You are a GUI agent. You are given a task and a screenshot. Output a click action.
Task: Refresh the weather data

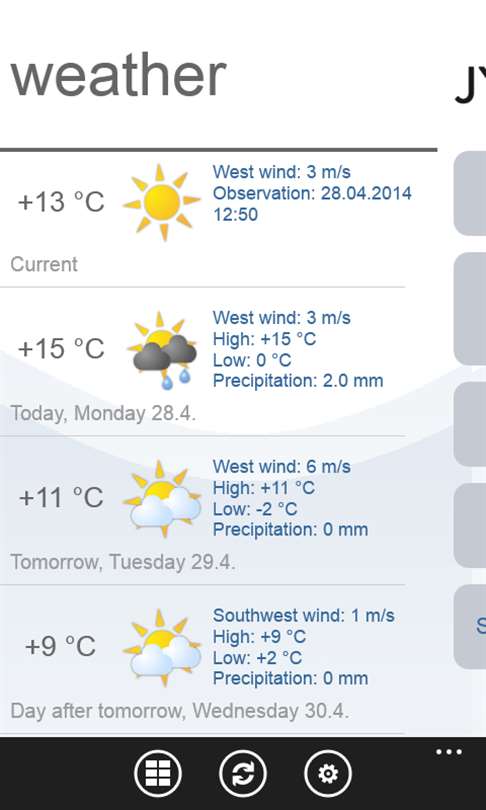click(243, 773)
